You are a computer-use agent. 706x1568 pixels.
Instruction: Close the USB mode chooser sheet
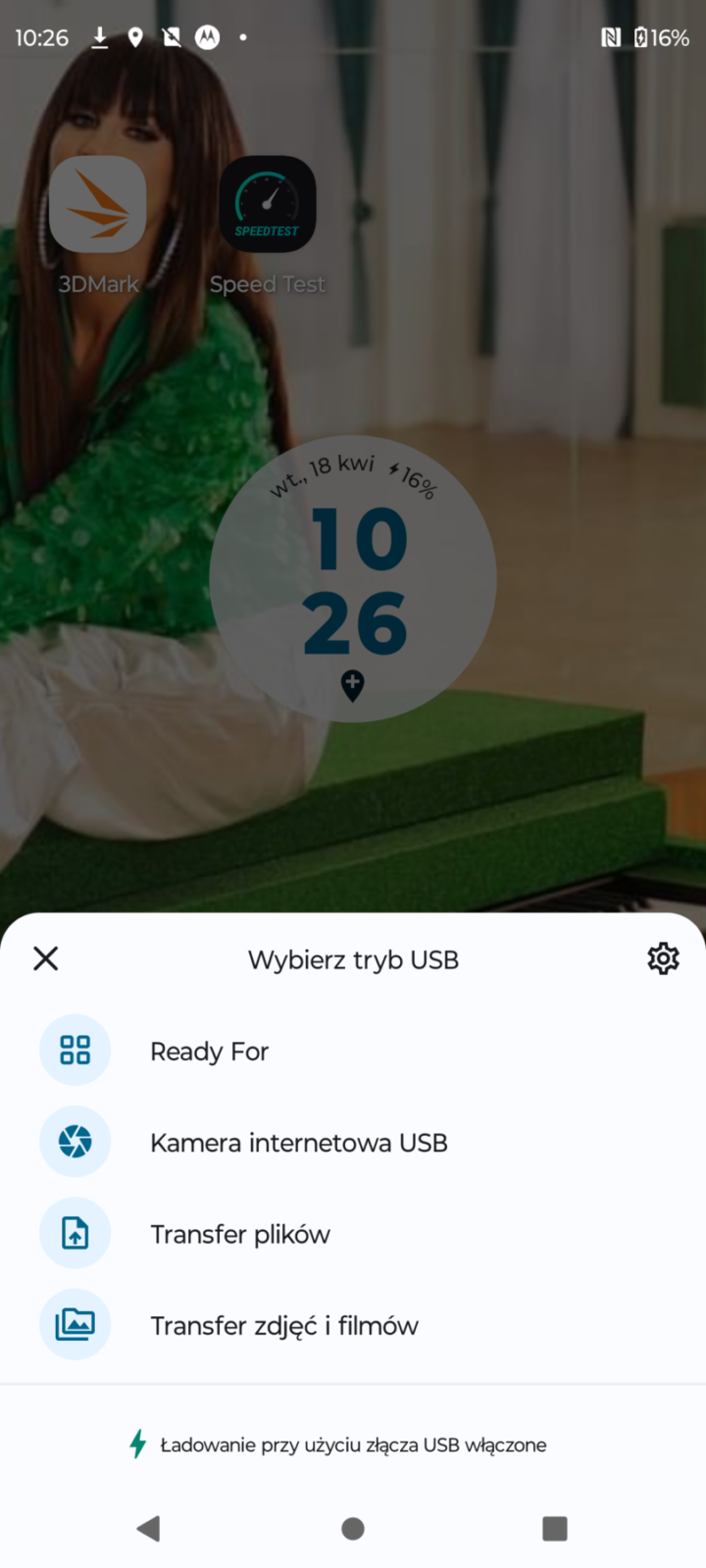[x=46, y=958]
